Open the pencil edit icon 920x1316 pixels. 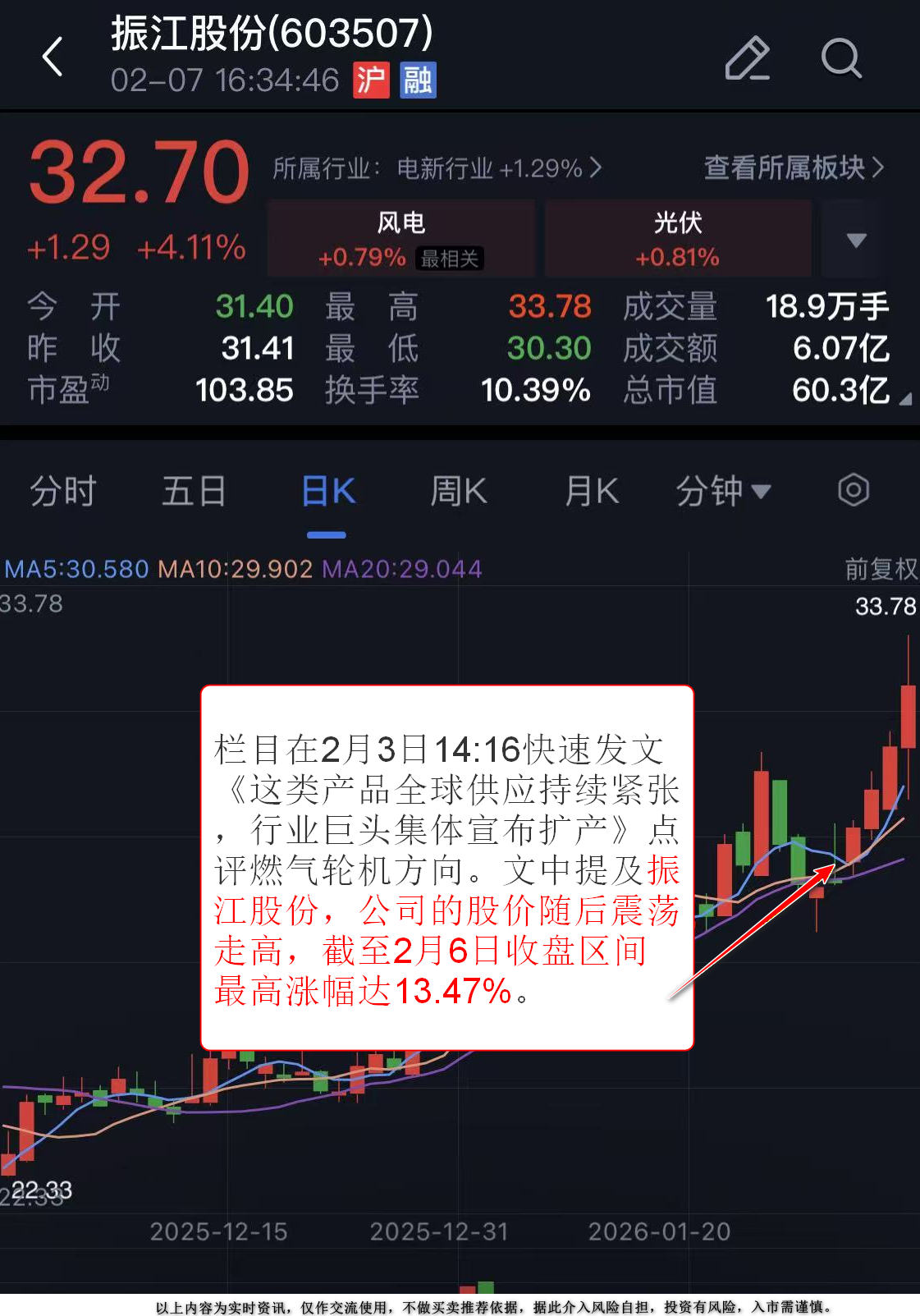click(x=747, y=58)
